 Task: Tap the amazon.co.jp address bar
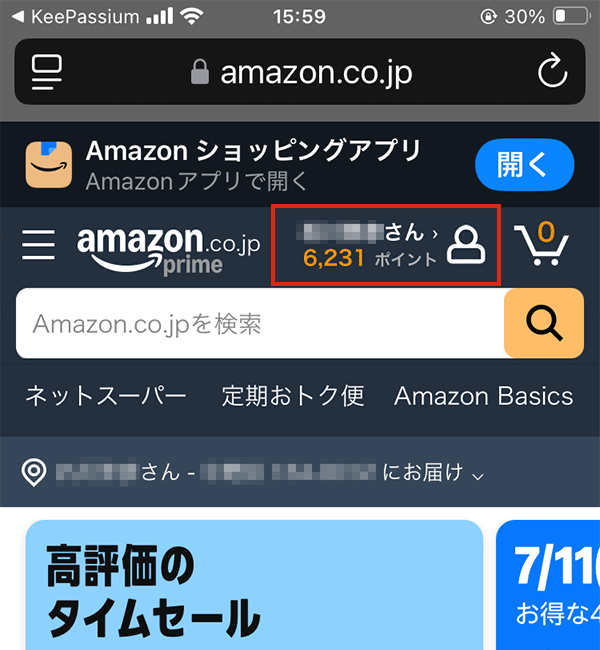300,72
